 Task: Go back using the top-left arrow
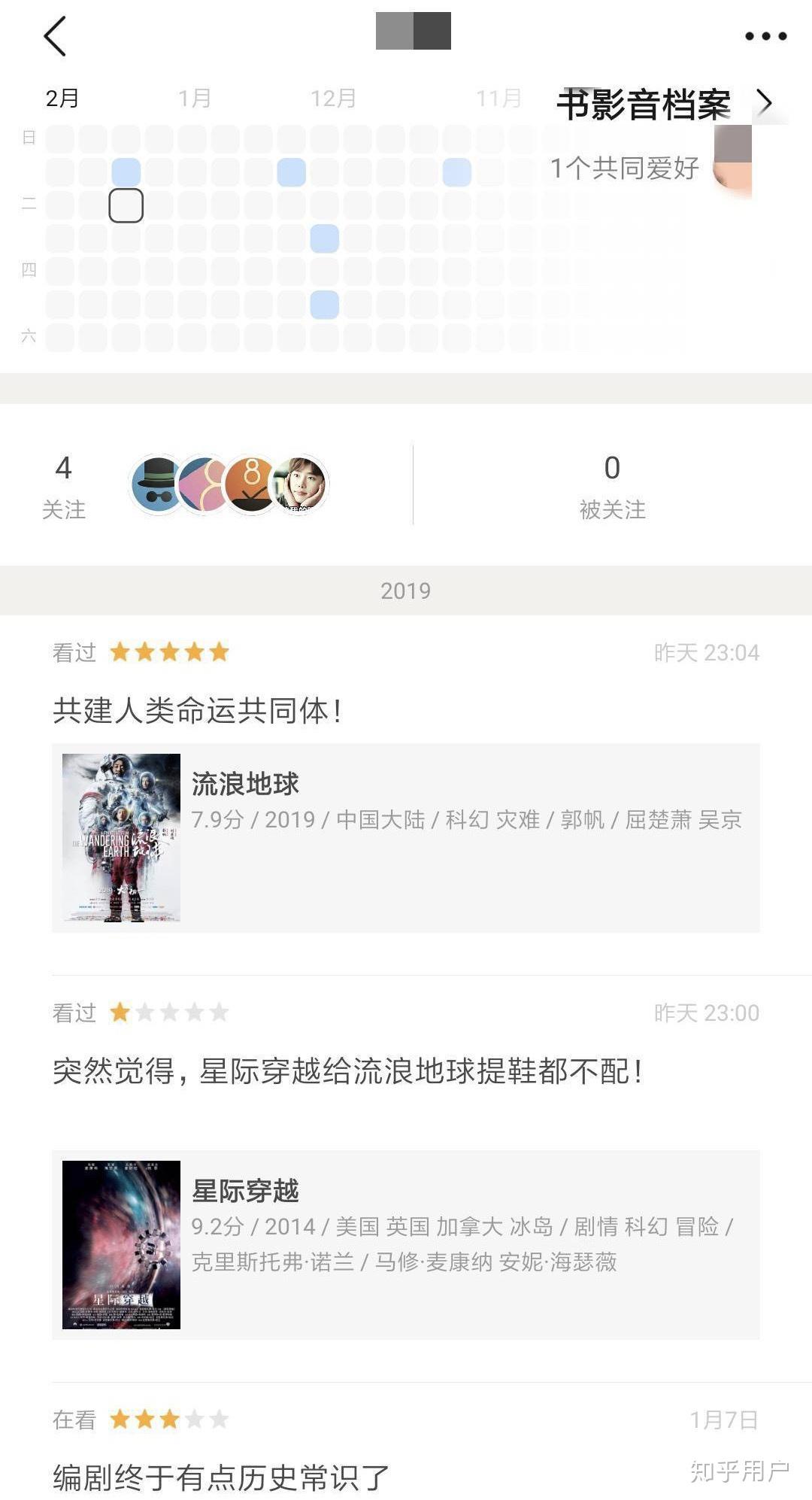55,36
